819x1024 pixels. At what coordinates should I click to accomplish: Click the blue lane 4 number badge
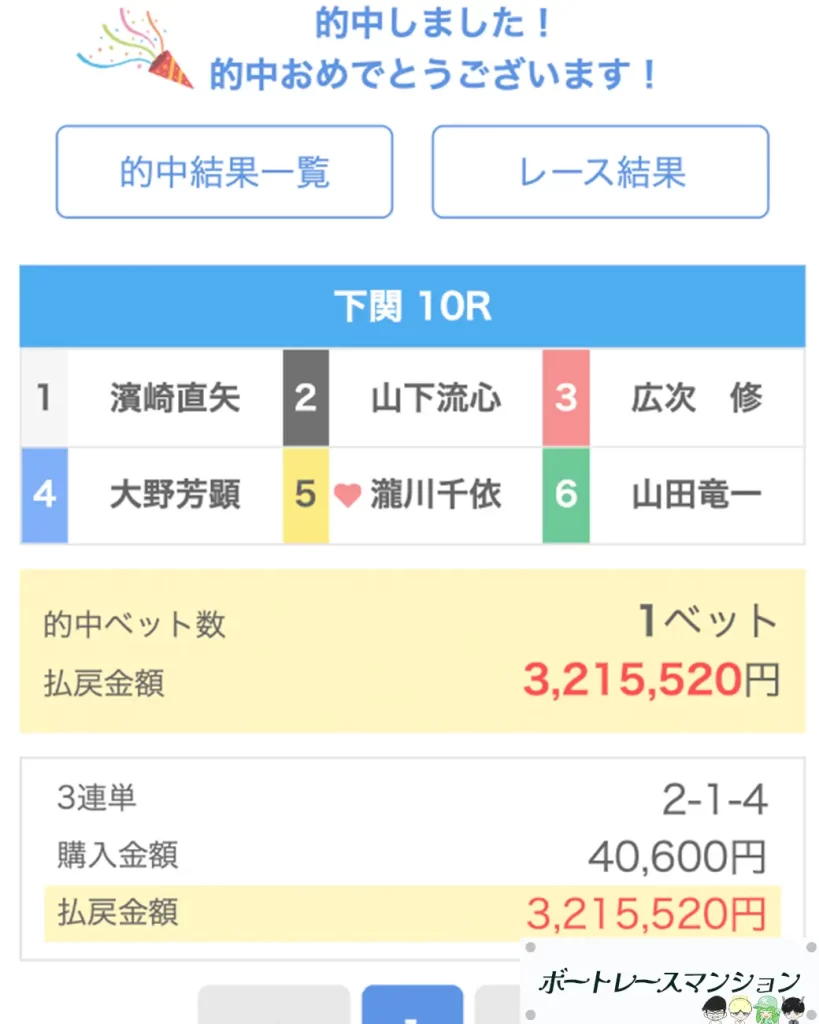[43, 495]
